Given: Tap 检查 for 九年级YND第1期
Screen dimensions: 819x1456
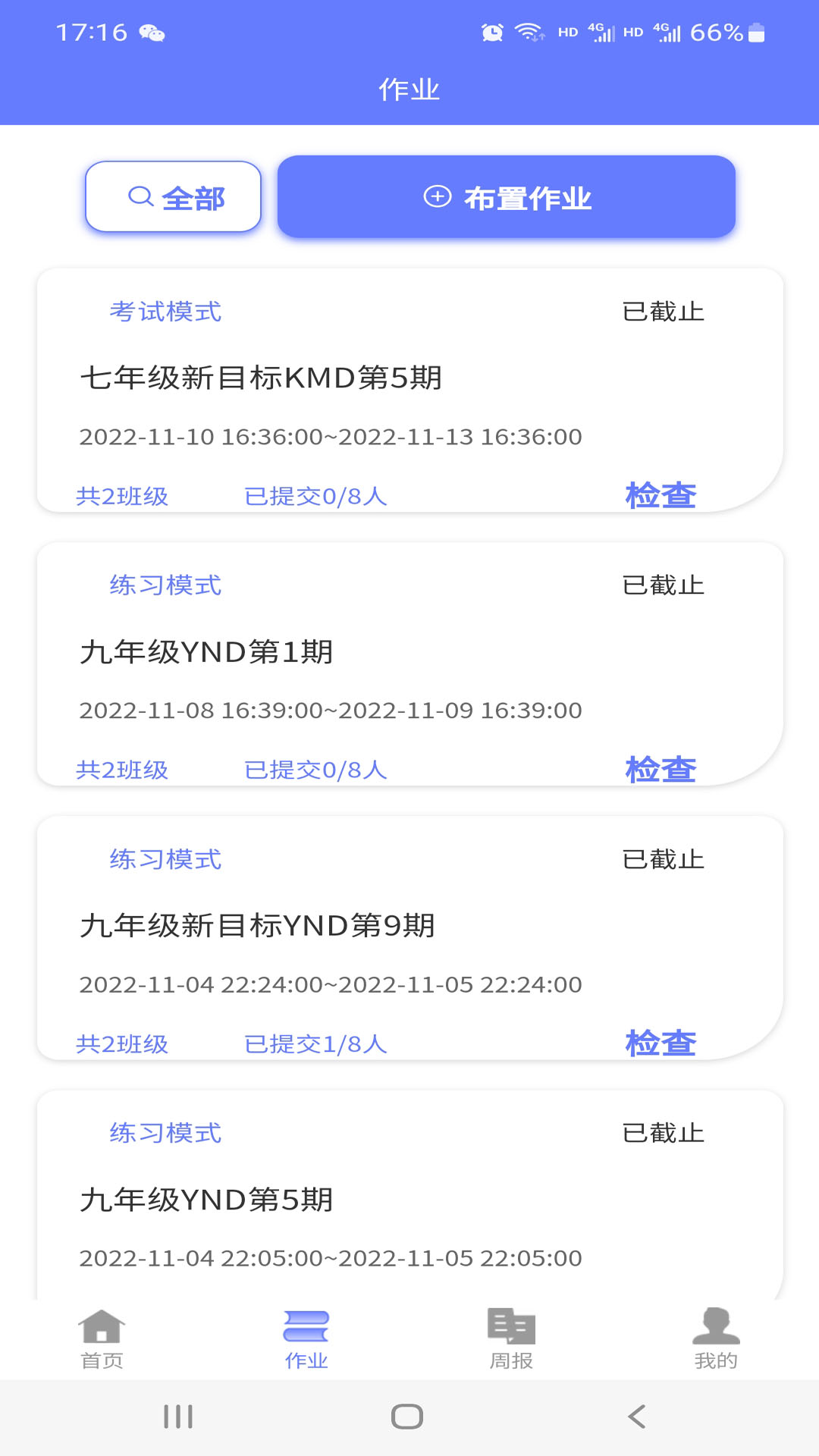Looking at the screenshot, I should click(661, 769).
